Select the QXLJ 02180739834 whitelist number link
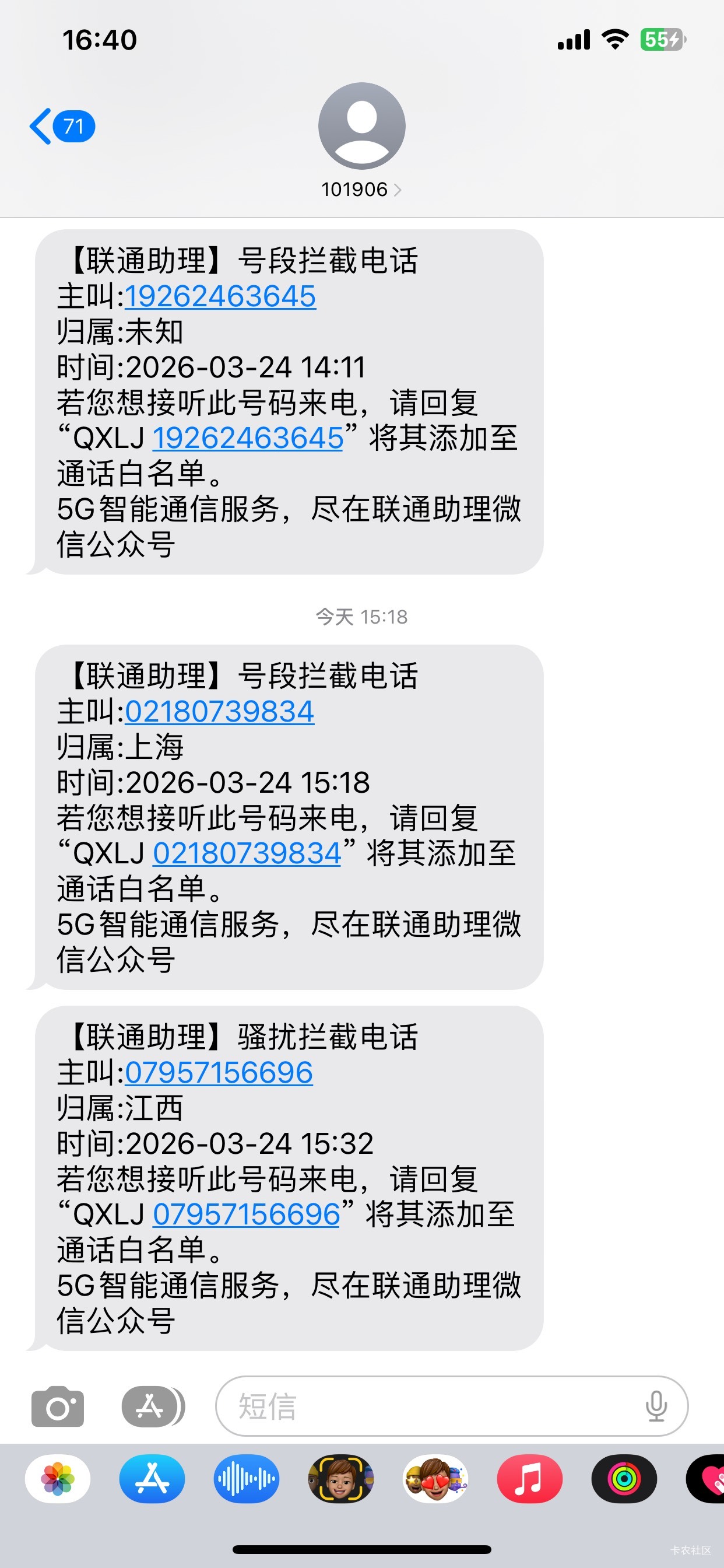This screenshot has height=1568, width=724. 247,853
